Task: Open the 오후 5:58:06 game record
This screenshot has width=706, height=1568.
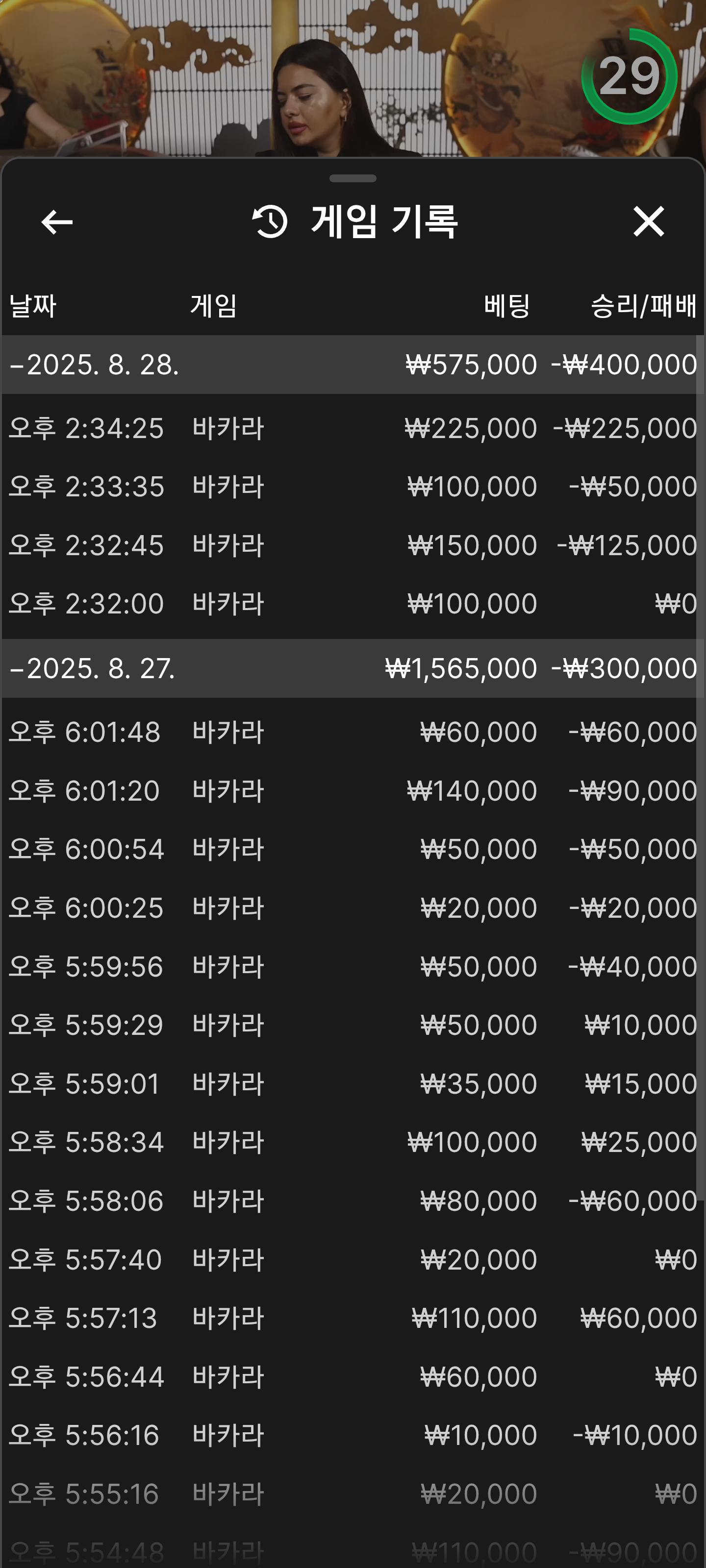Action: tap(352, 1200)
